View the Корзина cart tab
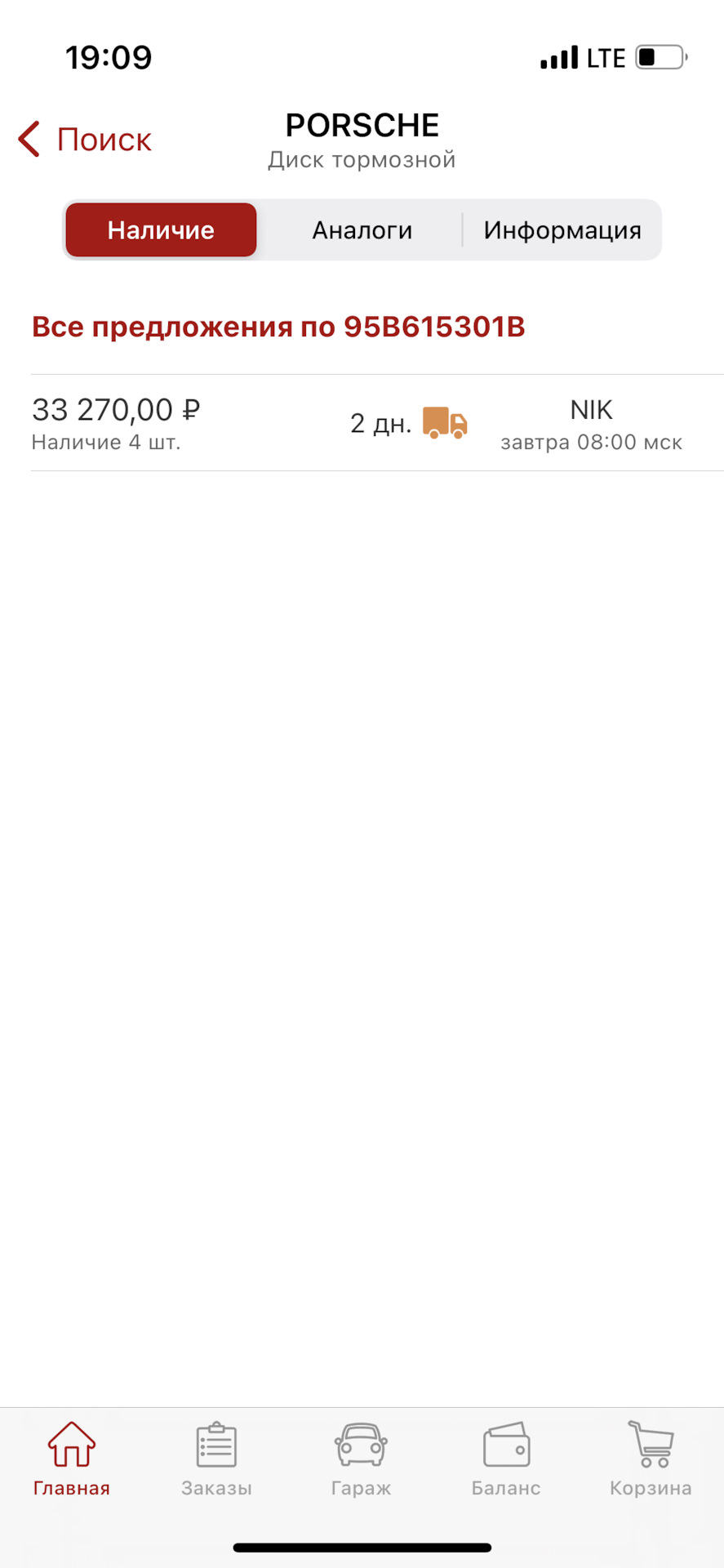The image size is (724, 1568). click(651, 1459)
